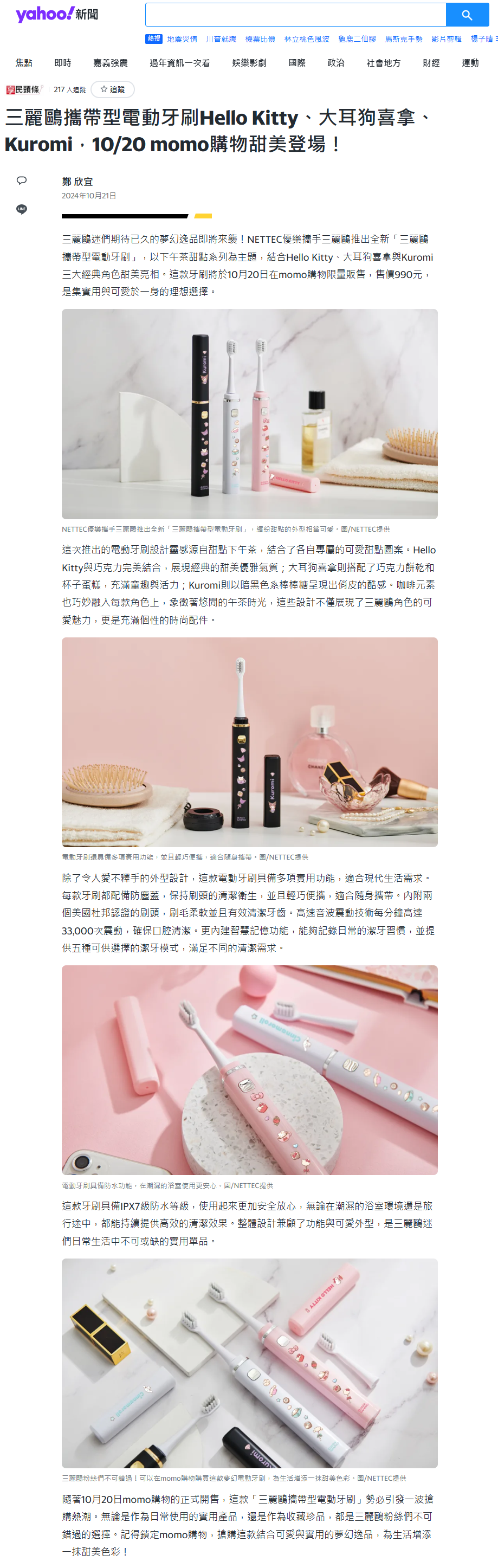Switch to the 即時 tab
Image resolution: width=498 pixels, height=1568 pixels.
click(x=63, y=63)
